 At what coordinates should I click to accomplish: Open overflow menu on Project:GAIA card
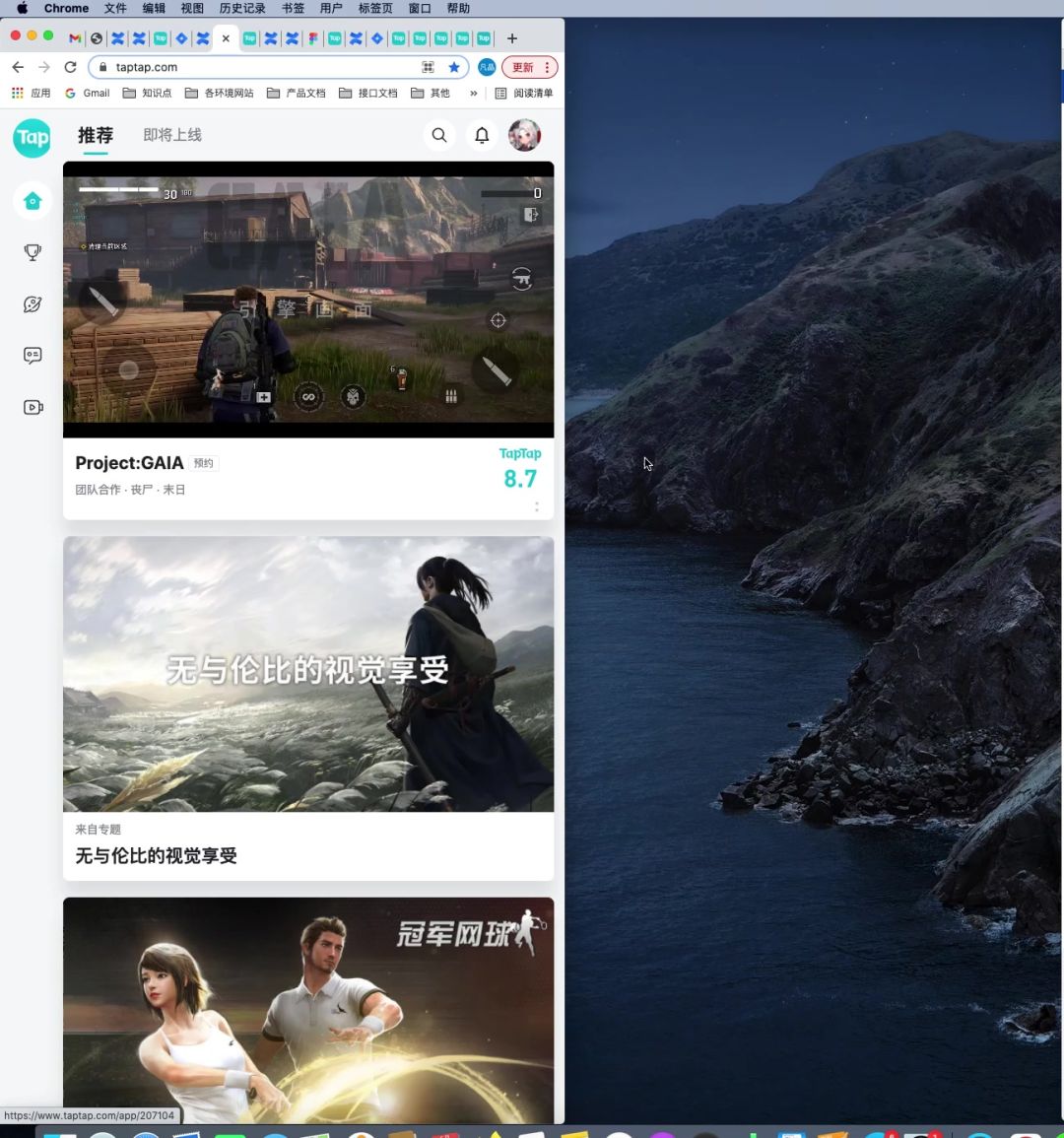(537, 506)
